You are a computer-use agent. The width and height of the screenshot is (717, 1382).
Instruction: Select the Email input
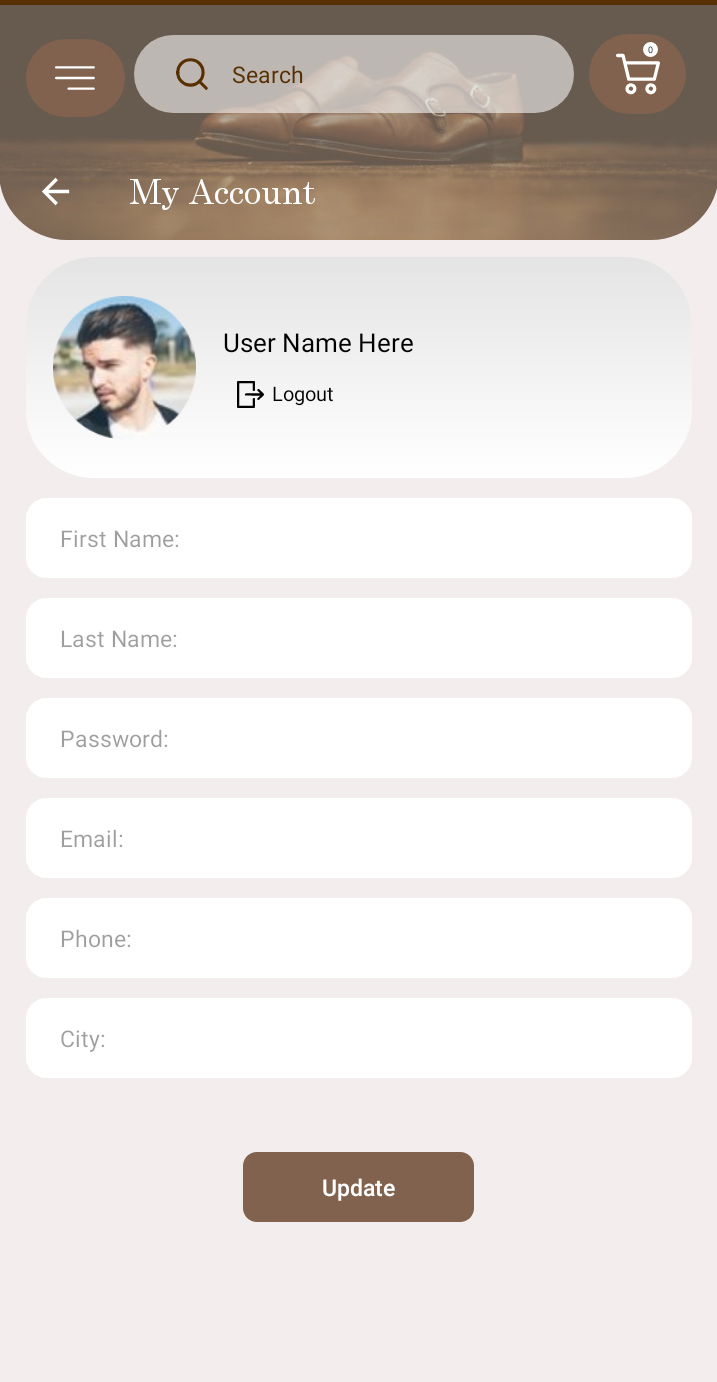(x=358, y=839)
